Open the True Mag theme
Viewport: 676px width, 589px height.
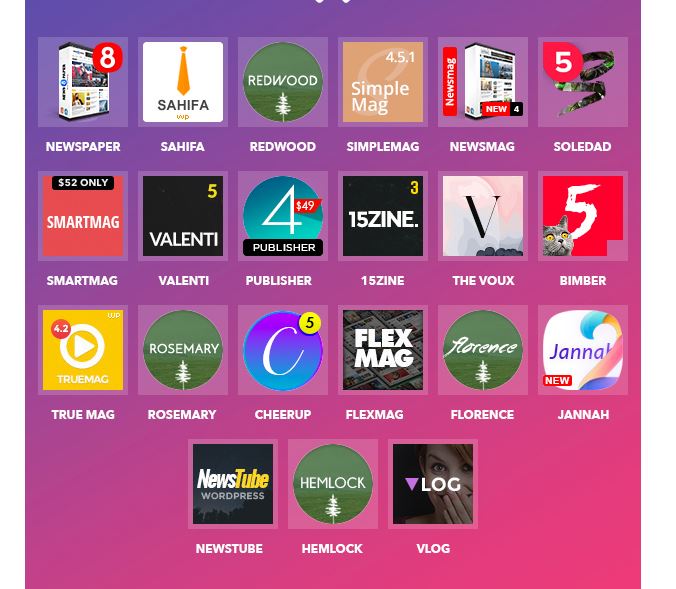83,350
